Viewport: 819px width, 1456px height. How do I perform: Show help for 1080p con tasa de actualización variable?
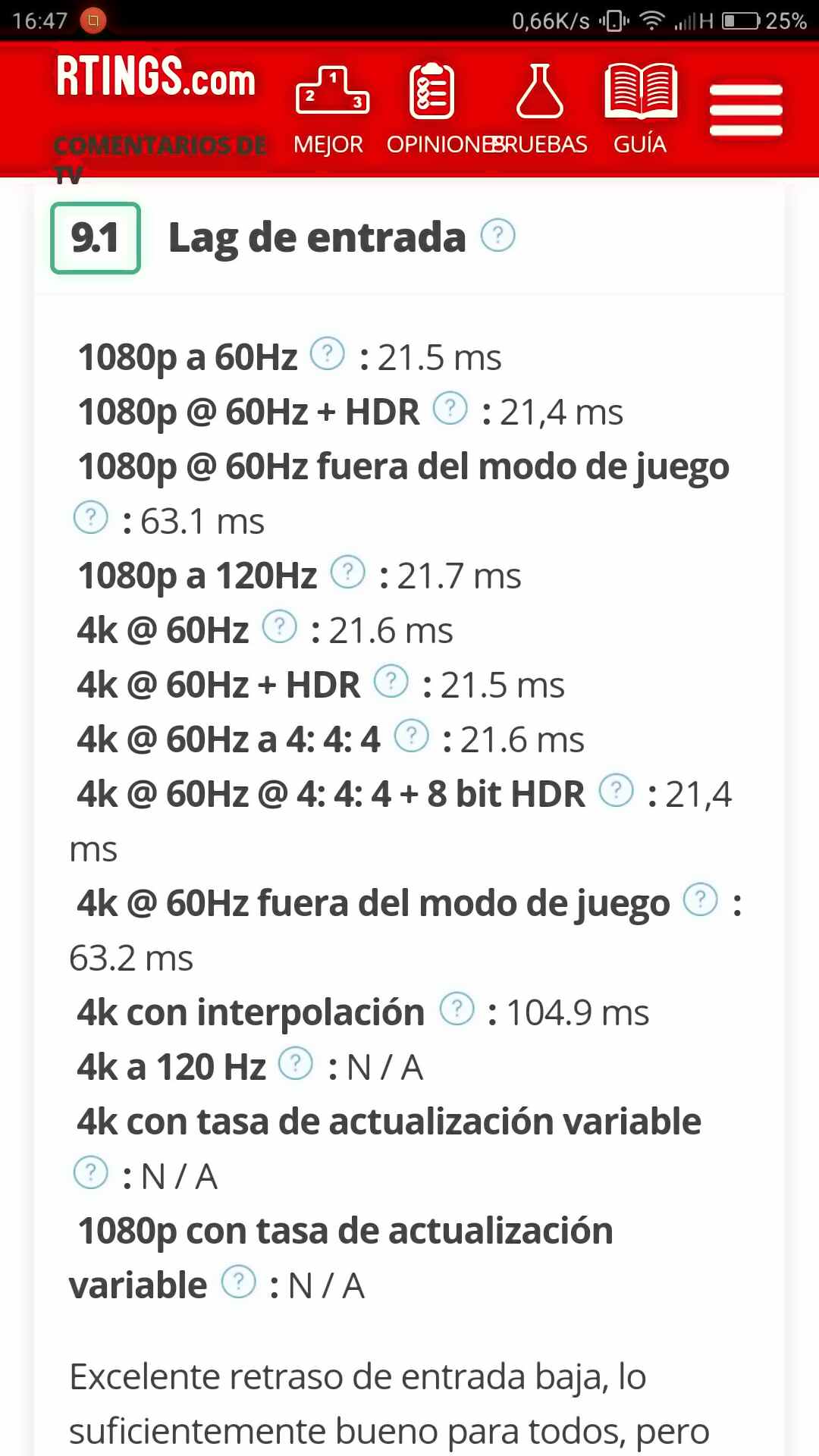(239, 1282)
